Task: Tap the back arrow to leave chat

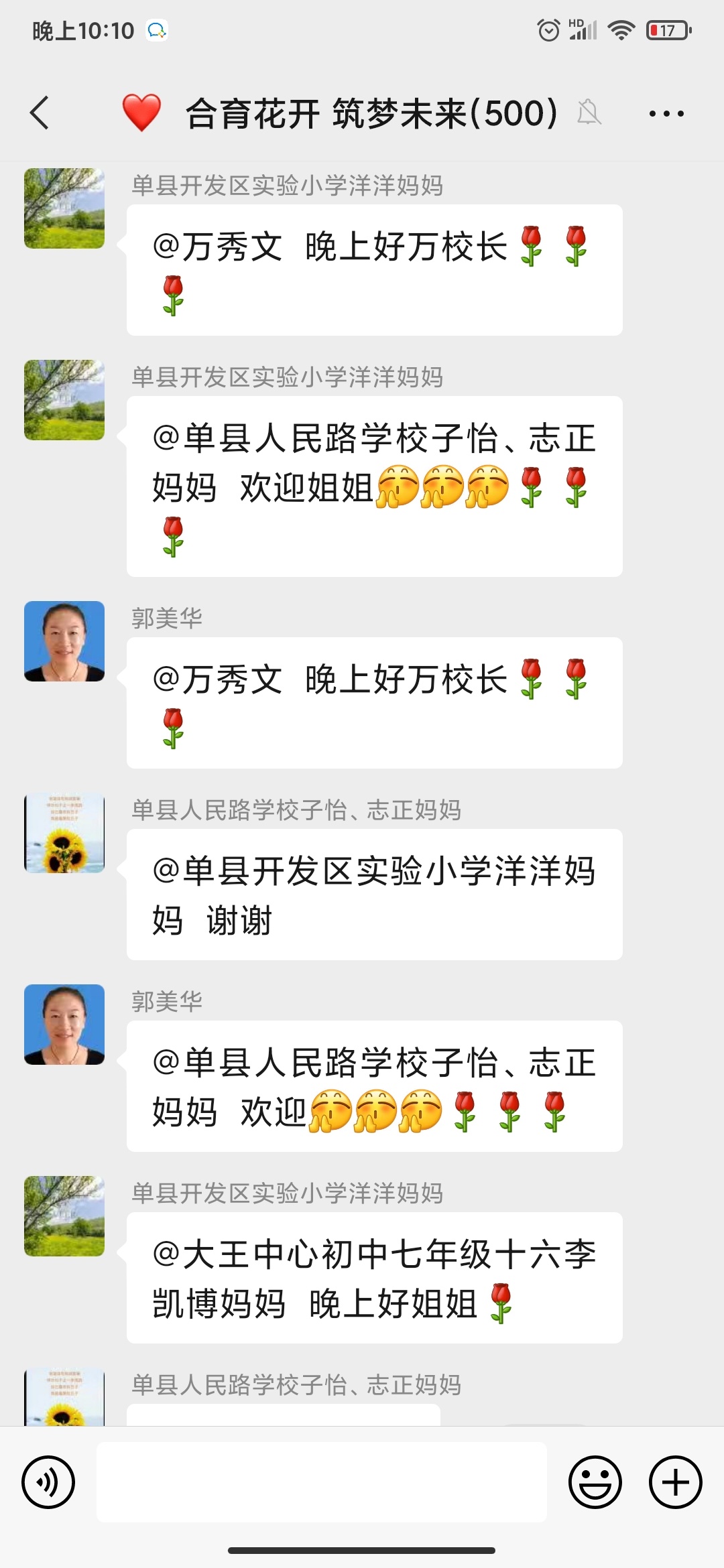Action: (40, 114)
